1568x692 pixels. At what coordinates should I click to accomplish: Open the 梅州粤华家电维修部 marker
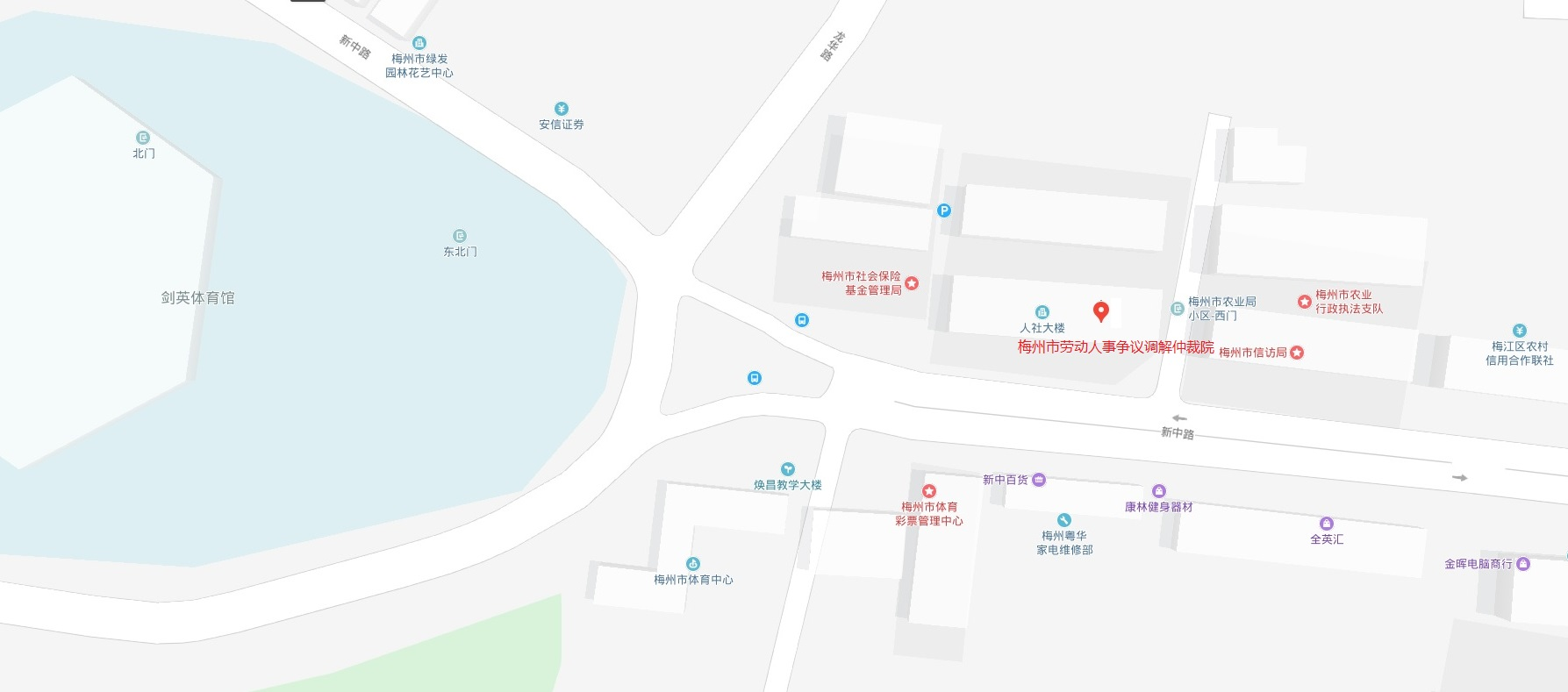click(x=1064, y=520)
